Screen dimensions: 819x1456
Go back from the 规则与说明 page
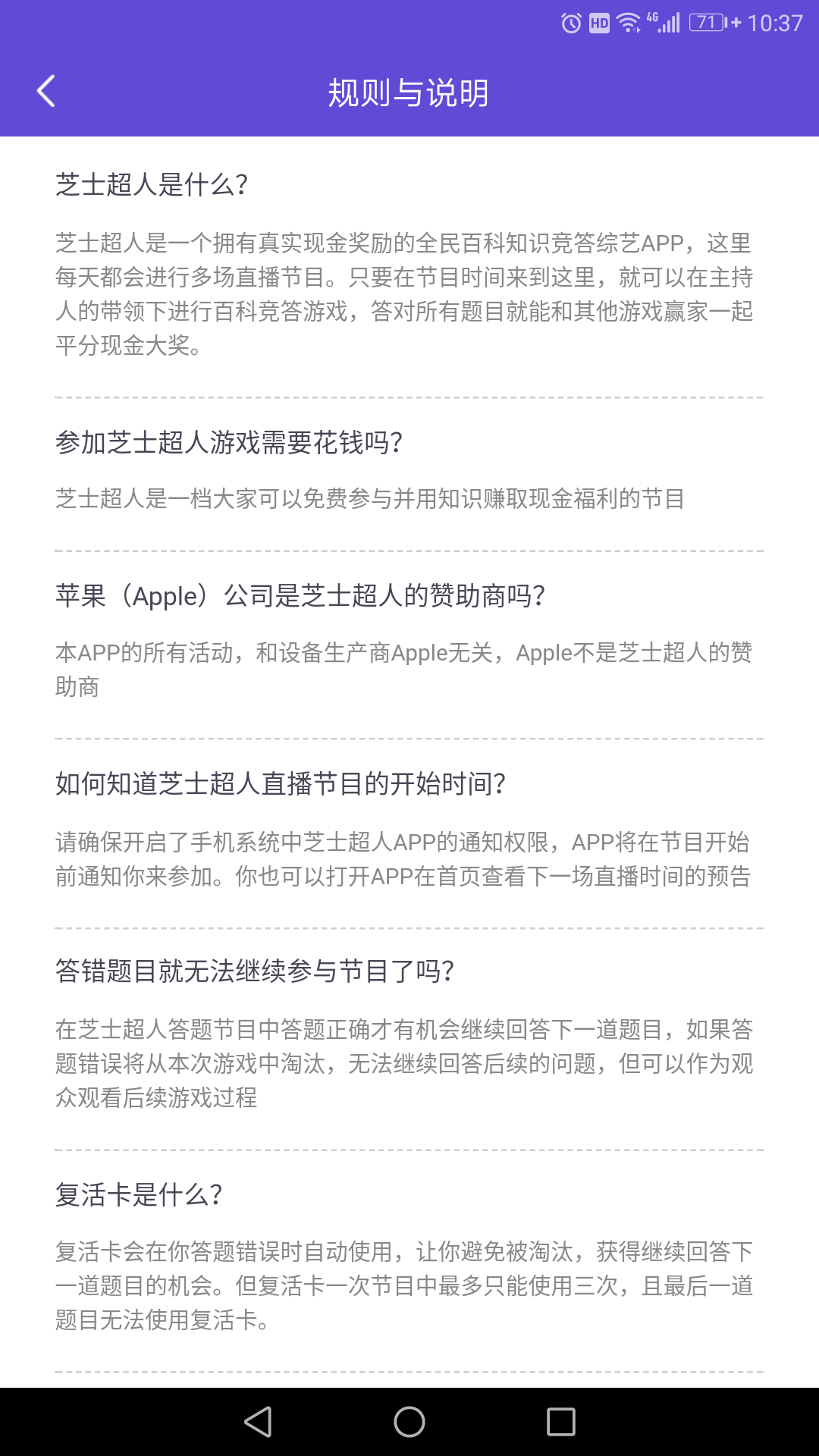46,92
